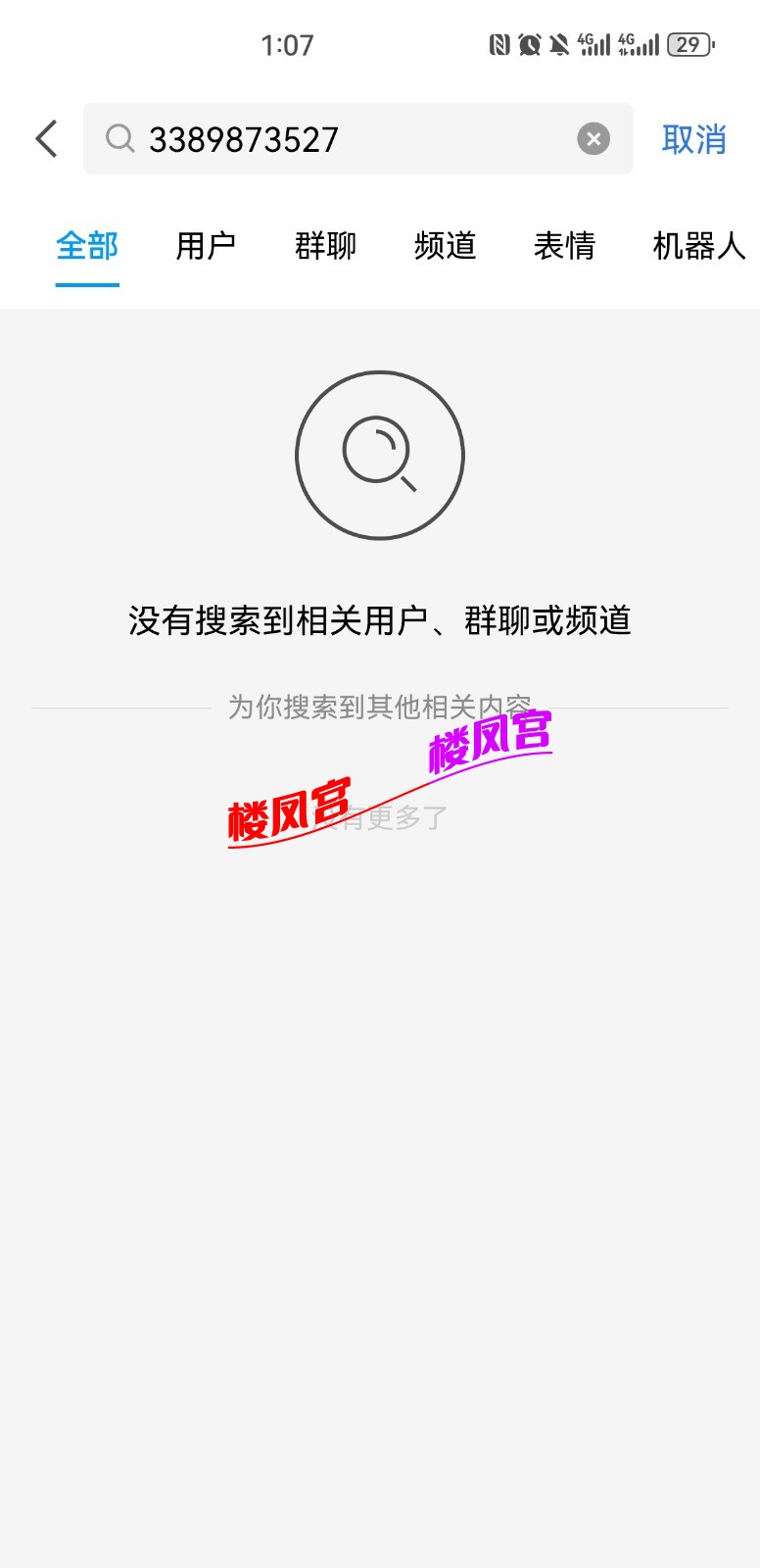Tap the 为你搜索到其他相关内容 divider text
The height and width of the screenshot is (1568, 760).
(380, 704)
